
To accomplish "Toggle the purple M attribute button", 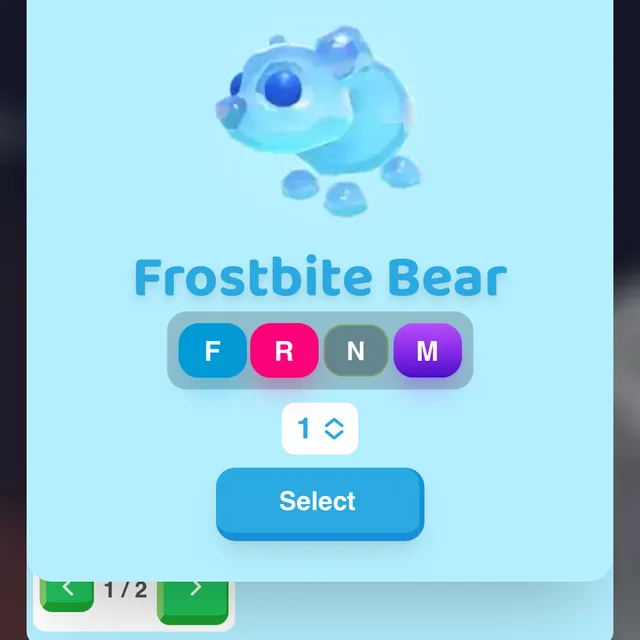I will pyautogui.click(x=427, y=351).
